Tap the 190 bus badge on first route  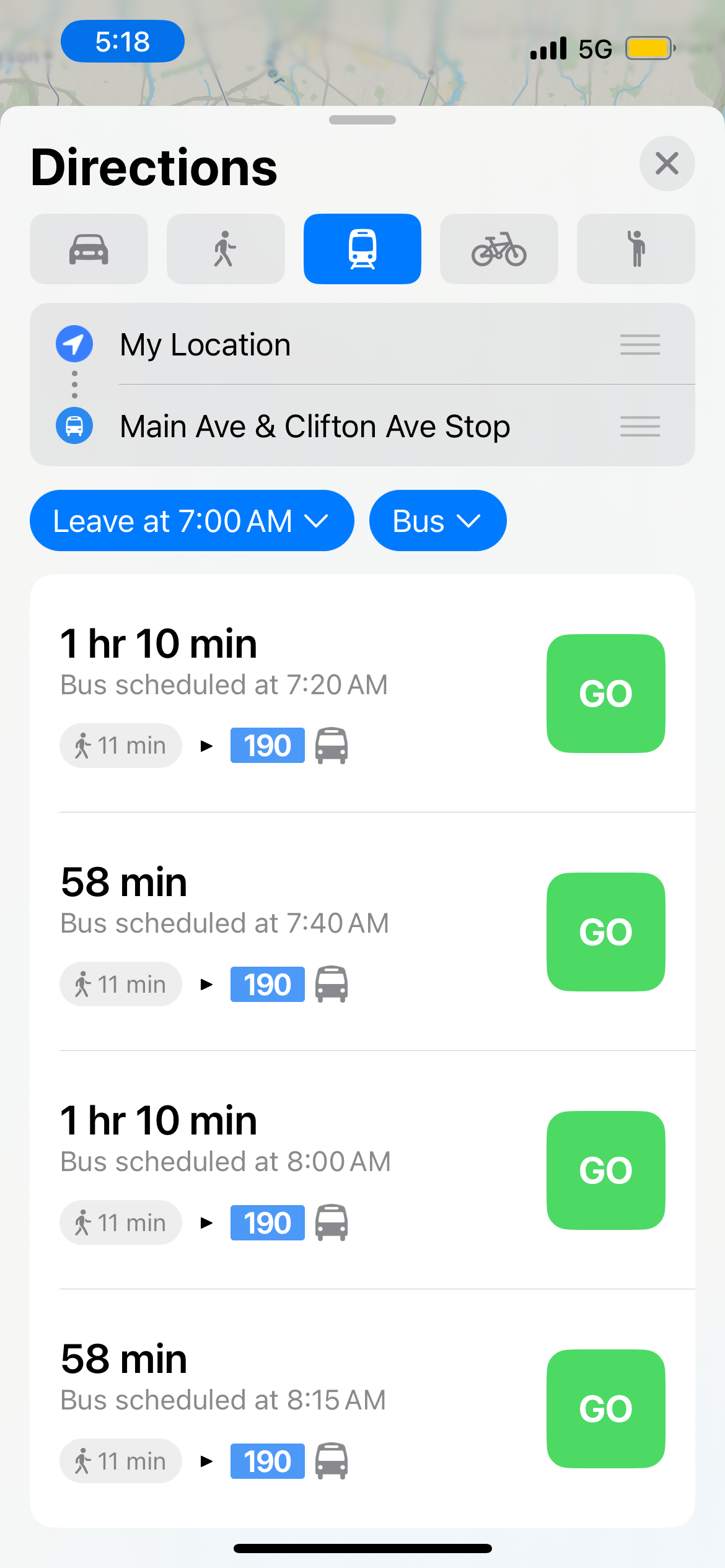pyautogui.click(x=267, y=746)
